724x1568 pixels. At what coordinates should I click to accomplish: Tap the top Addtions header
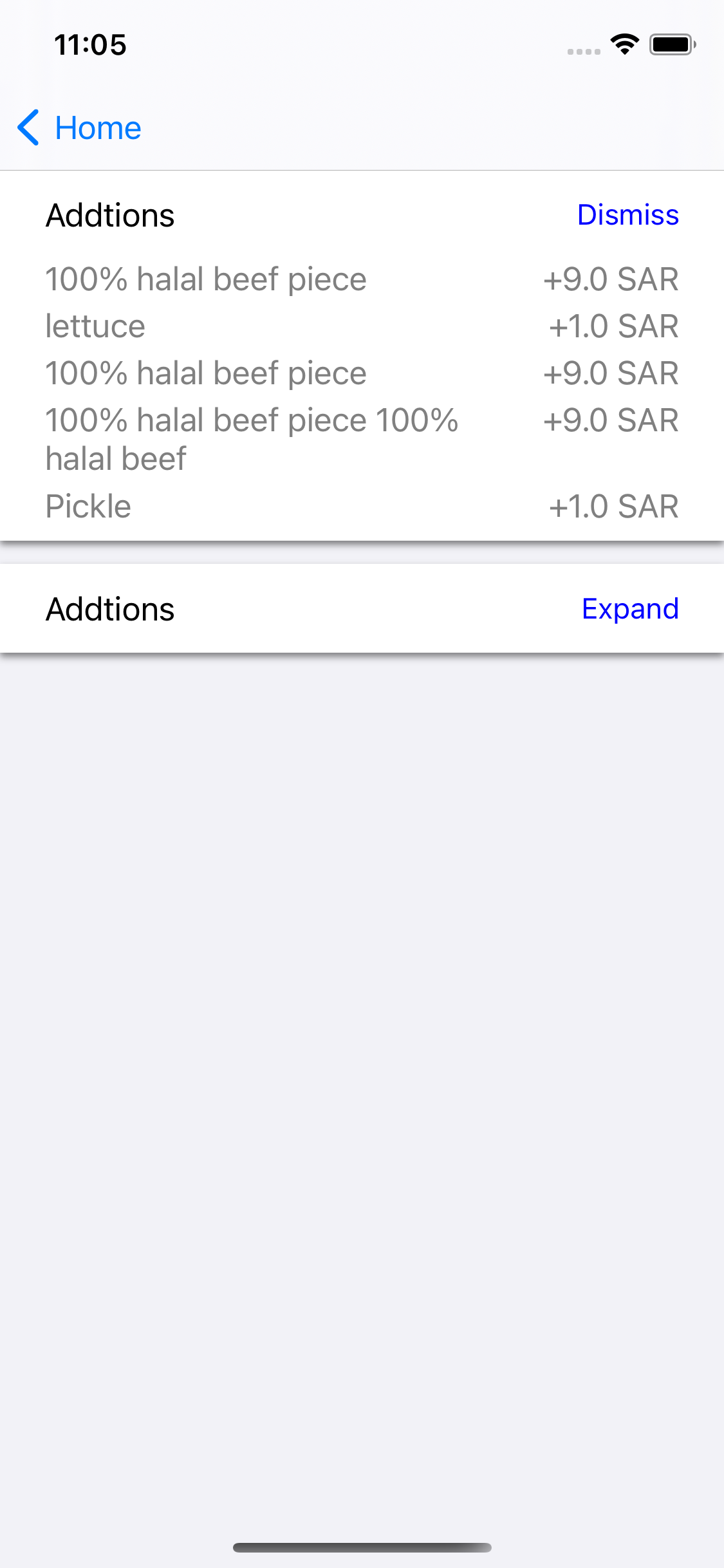pos(109,215)
